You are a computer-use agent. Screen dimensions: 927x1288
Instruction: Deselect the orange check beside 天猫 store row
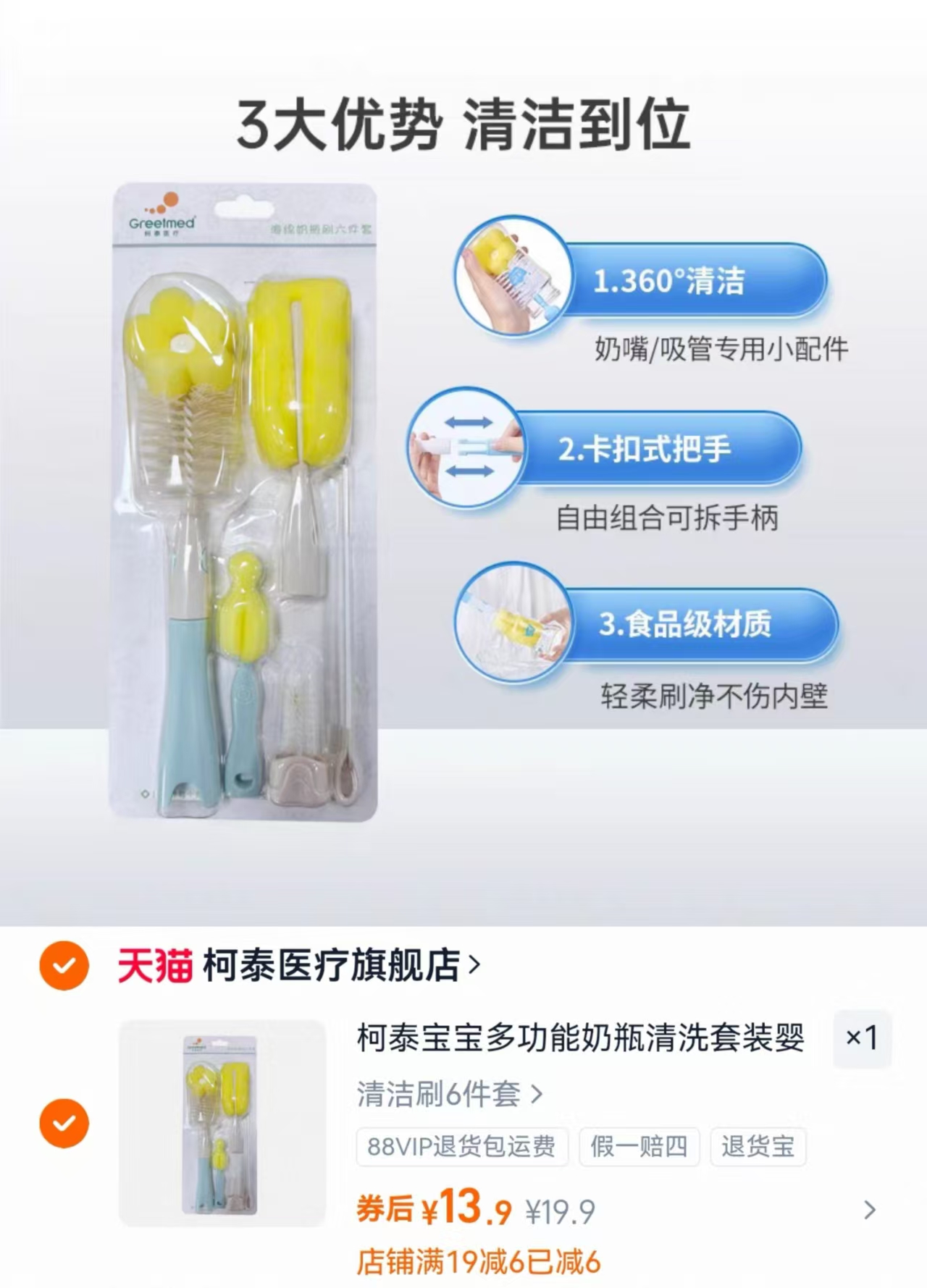[63, 965]
